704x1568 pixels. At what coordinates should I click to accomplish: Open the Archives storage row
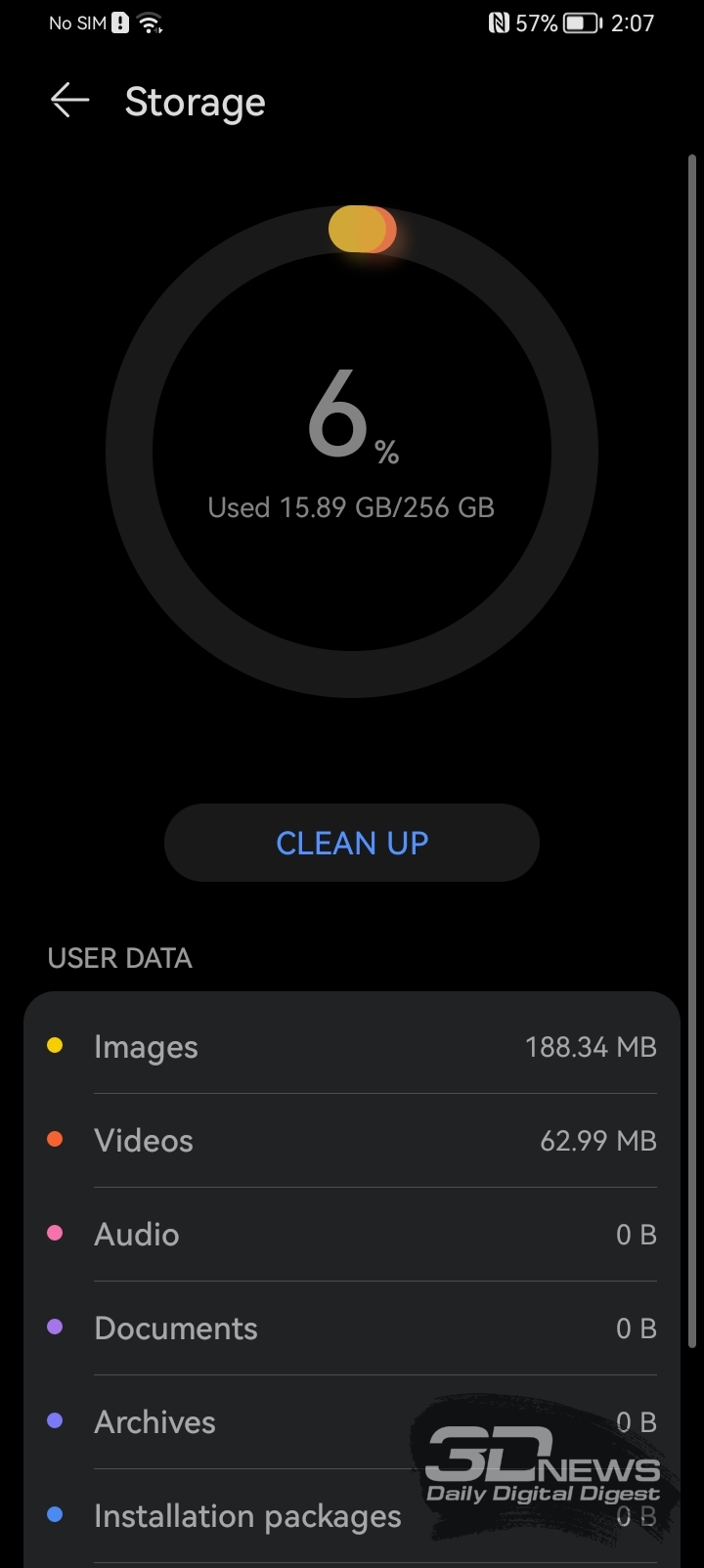[x=352, y=1422]
